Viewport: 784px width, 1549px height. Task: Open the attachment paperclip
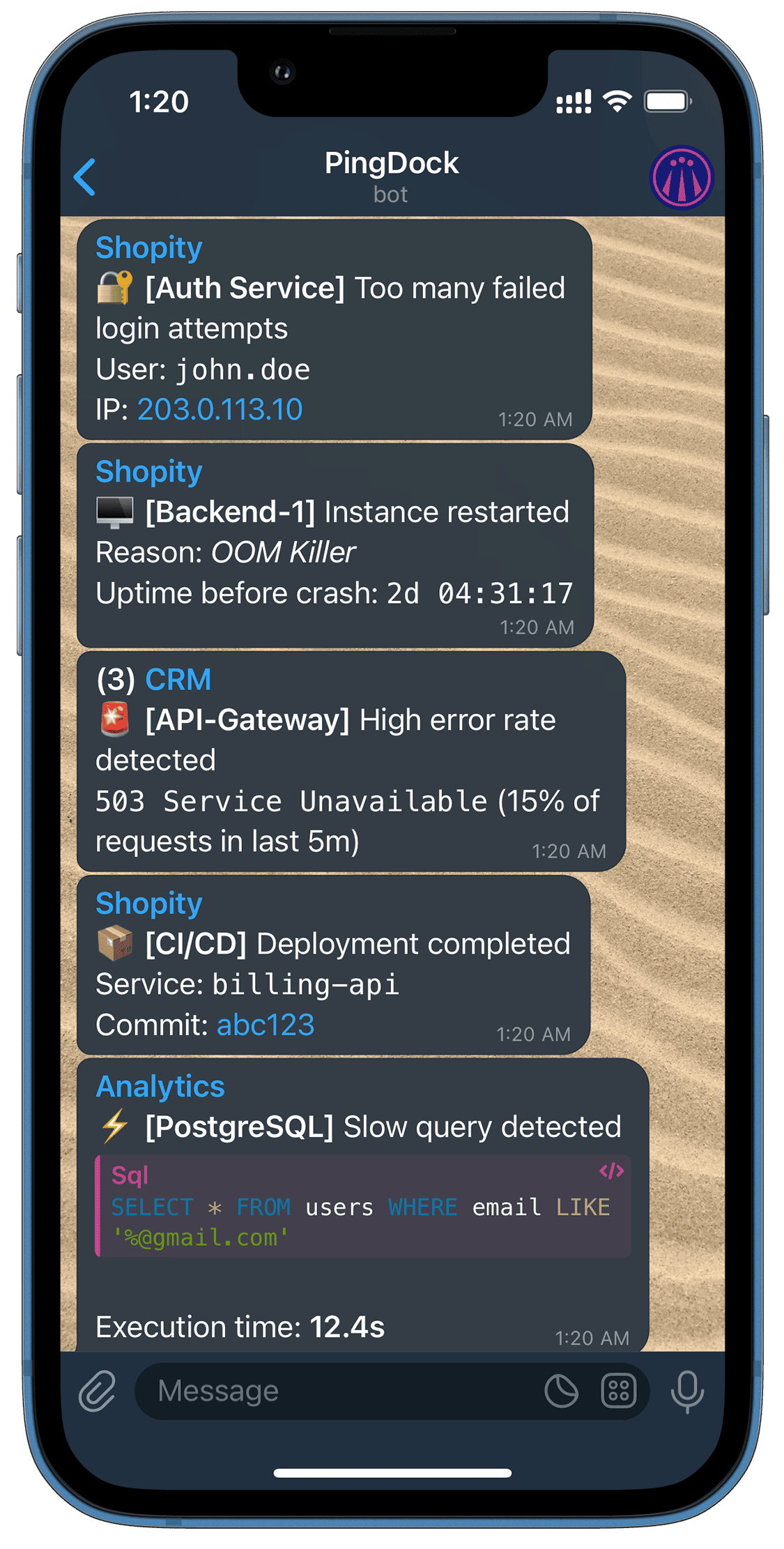pyautogui.click(x=97, y=1391)
